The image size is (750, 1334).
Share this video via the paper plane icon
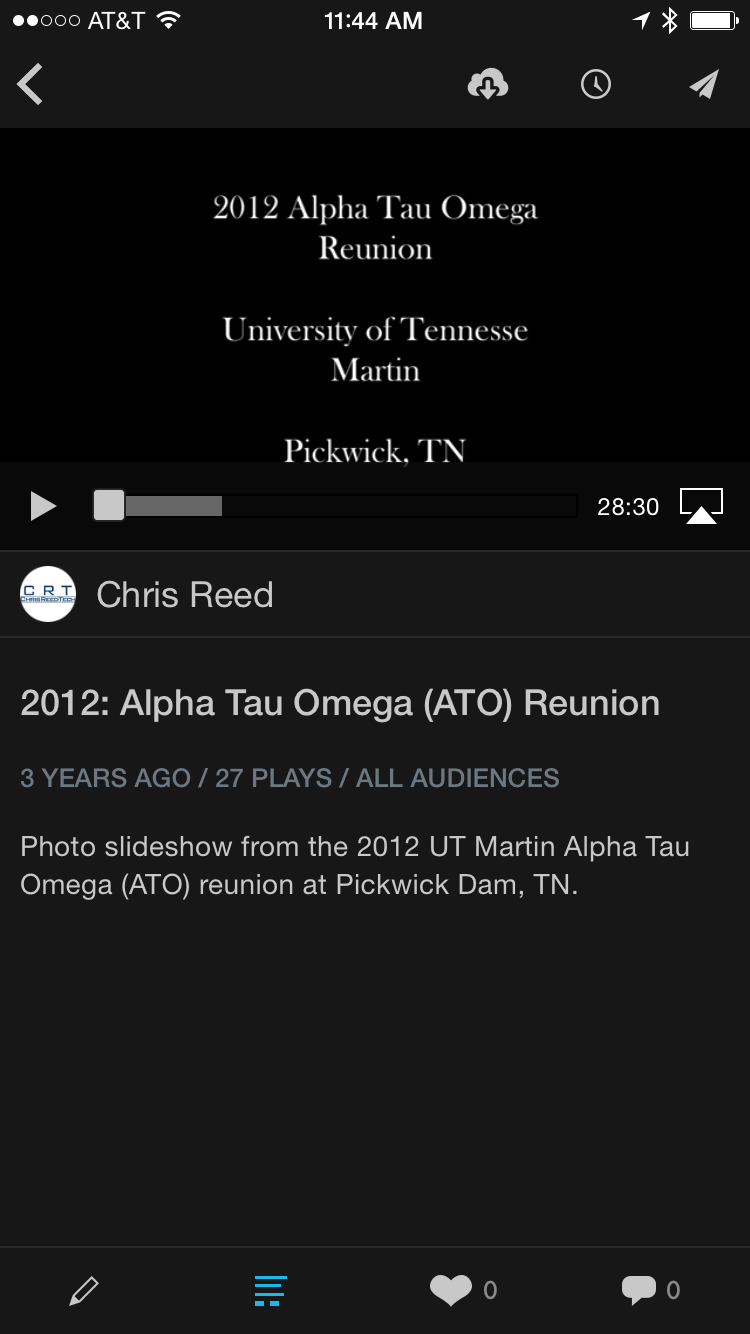point(704,85)
